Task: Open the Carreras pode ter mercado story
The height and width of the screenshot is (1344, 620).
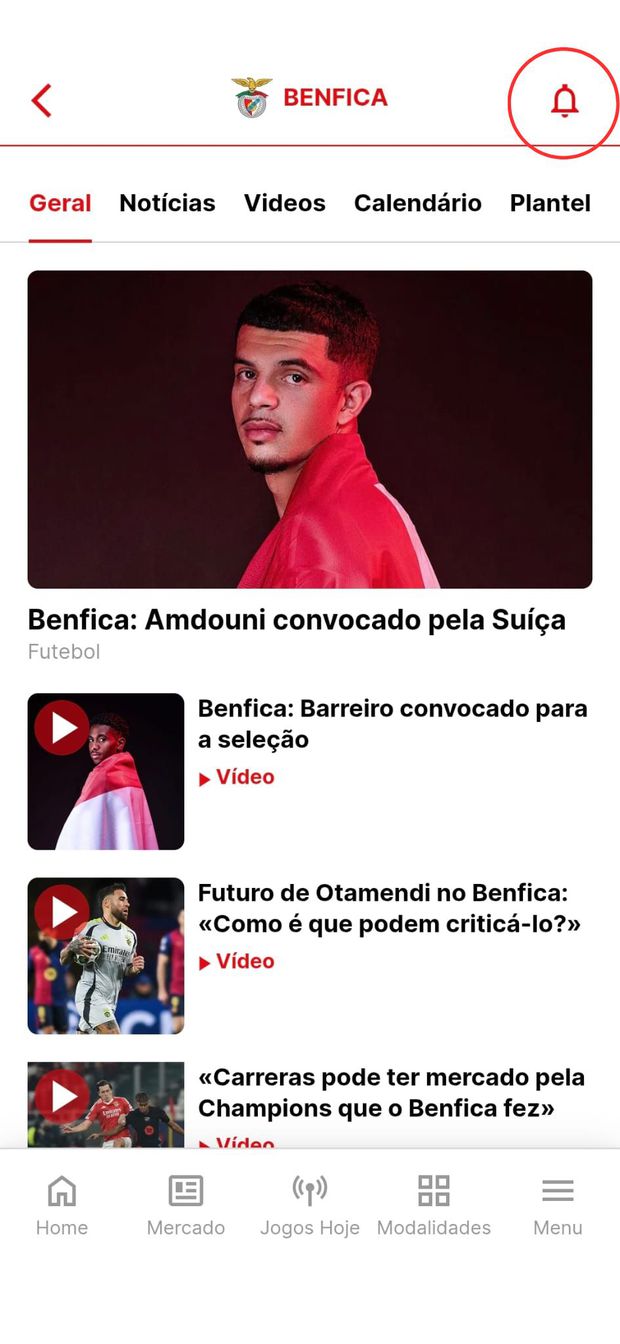Action: point(391,1093)
